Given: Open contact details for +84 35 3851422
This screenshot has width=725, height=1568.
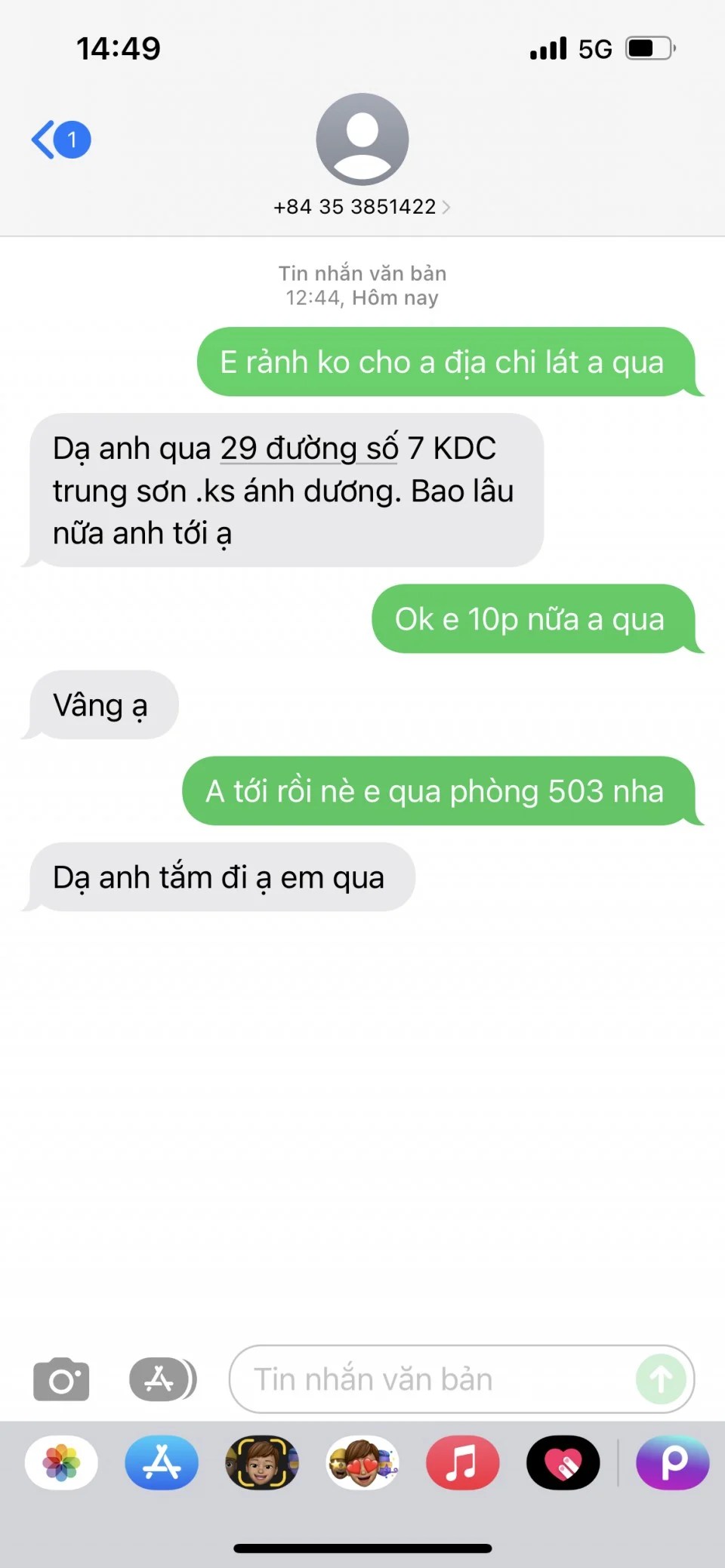Looking at the screenshot, I should click(362, 207).
